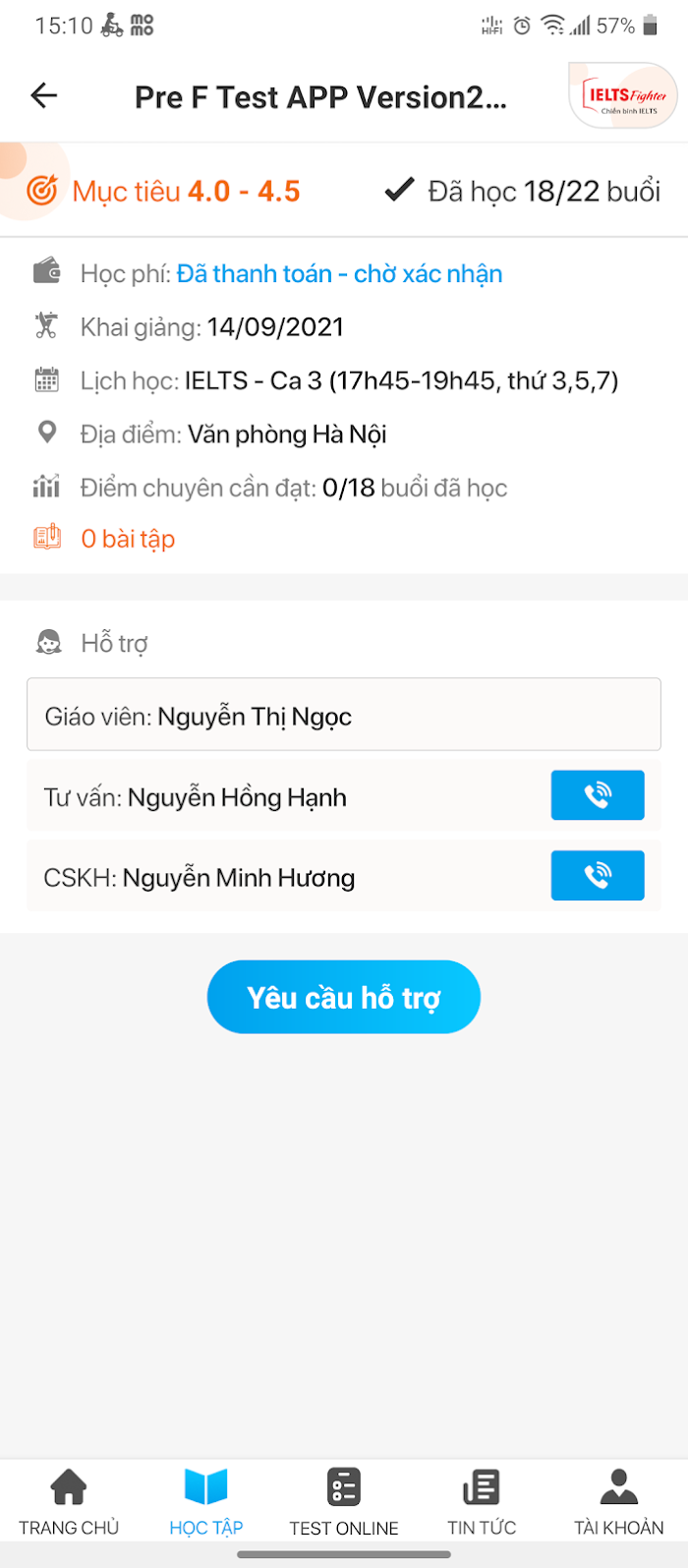Switch to the Trang chủ tab

[x=69, y=1502]
